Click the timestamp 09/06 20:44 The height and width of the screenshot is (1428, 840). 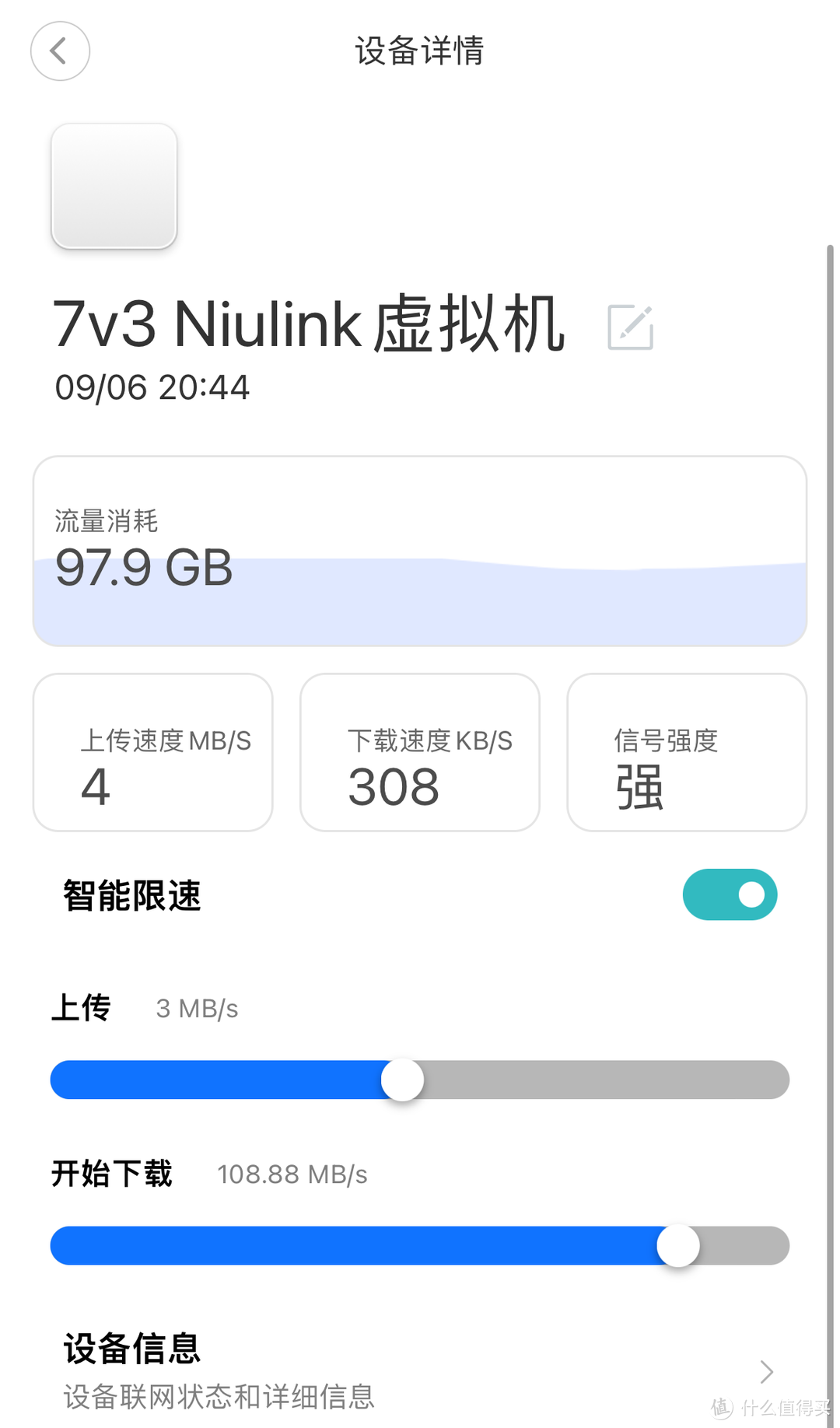152,387
